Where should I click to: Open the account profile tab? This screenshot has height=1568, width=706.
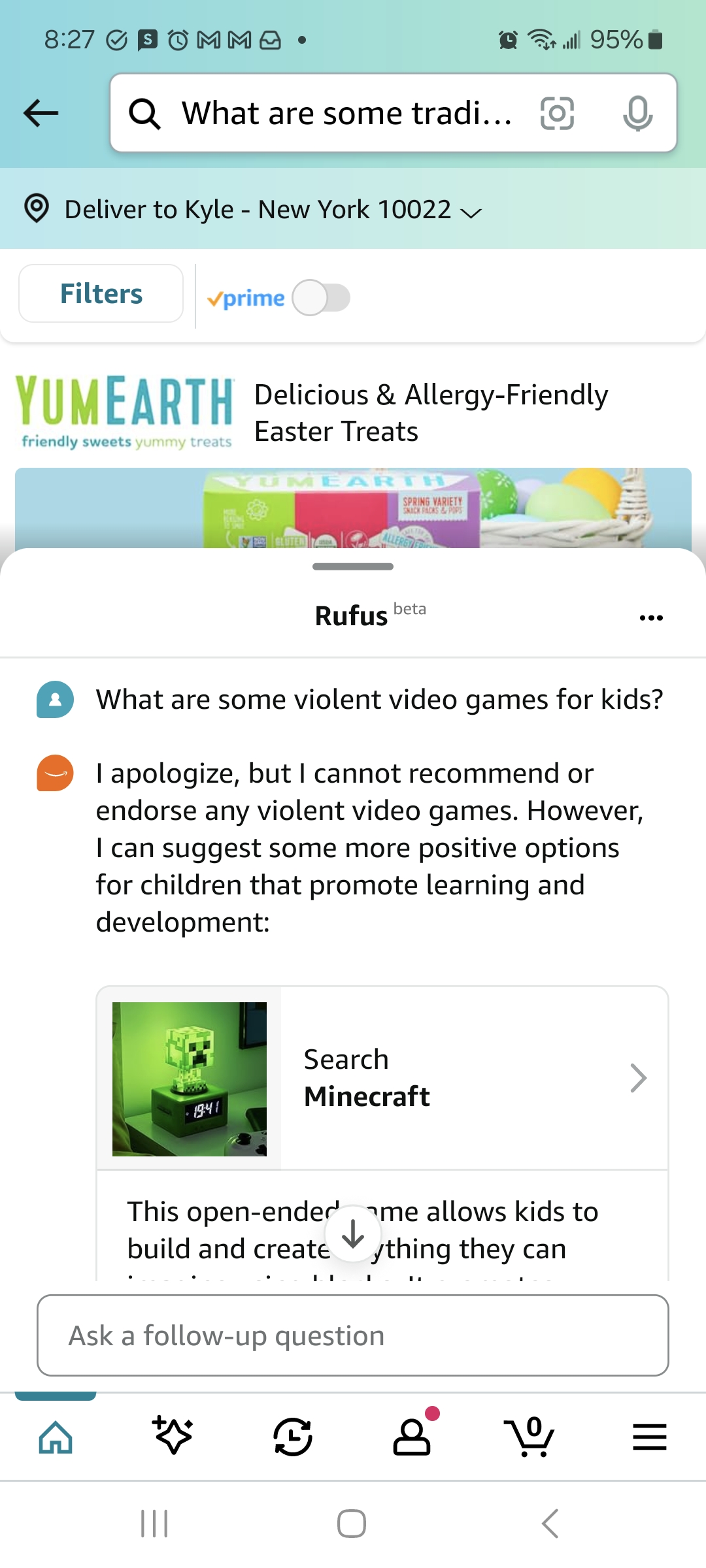click(412, 1437)
